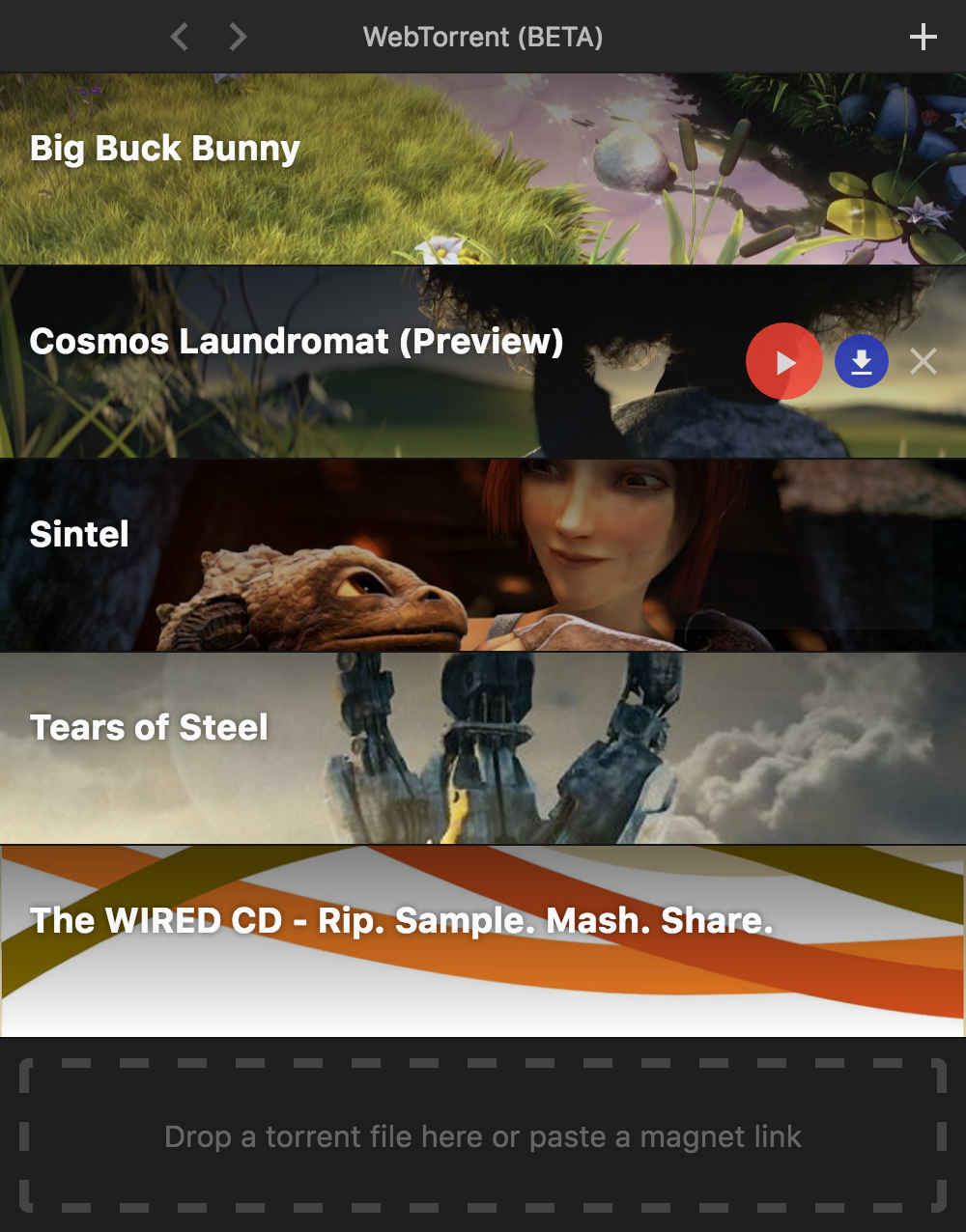The height and width of the screenshot is (1232, 966).
Task: Open the Big Buck Bunny torrent
Action: tap(164, 149)
